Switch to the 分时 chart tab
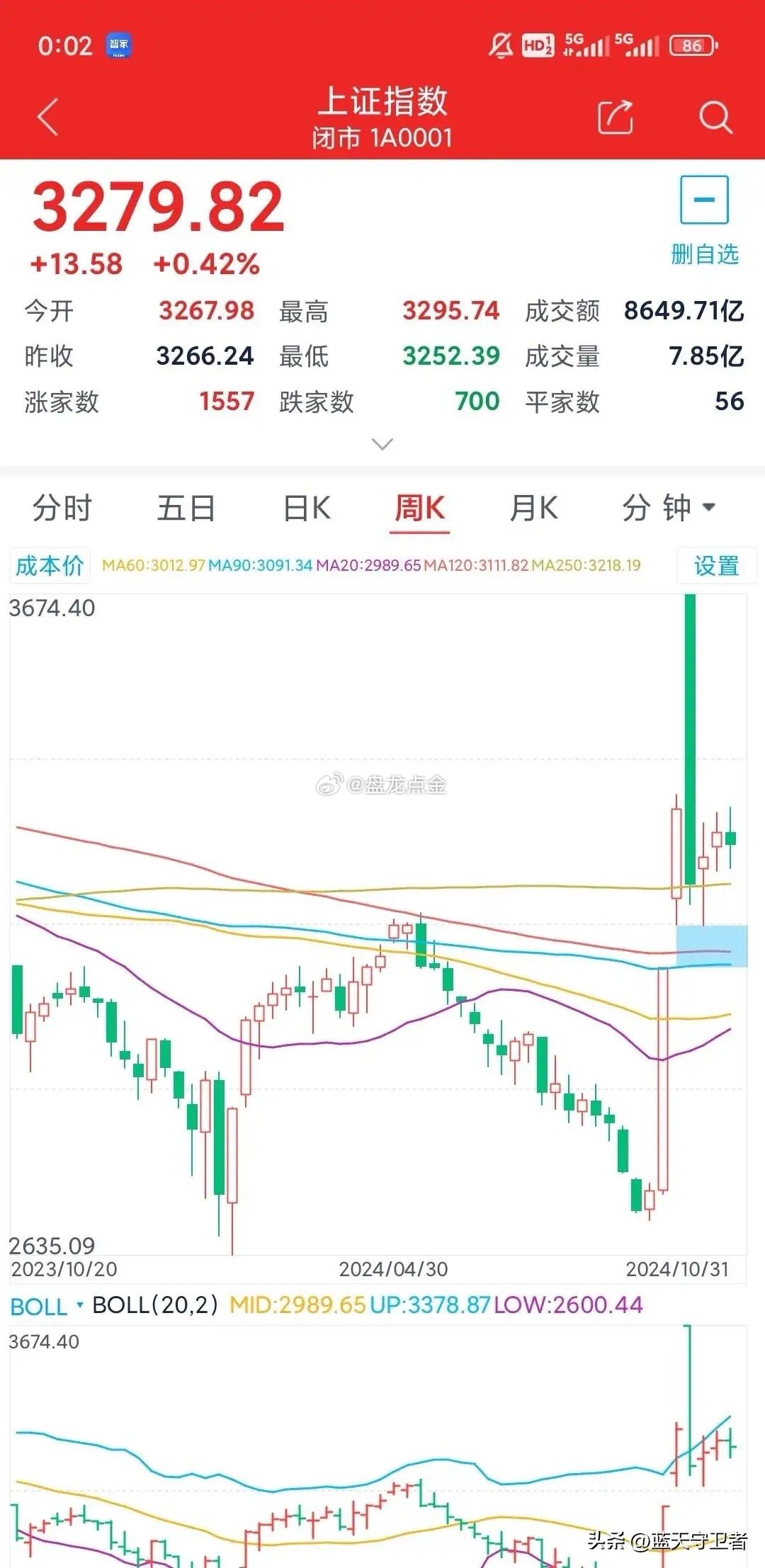 point(62,509)
